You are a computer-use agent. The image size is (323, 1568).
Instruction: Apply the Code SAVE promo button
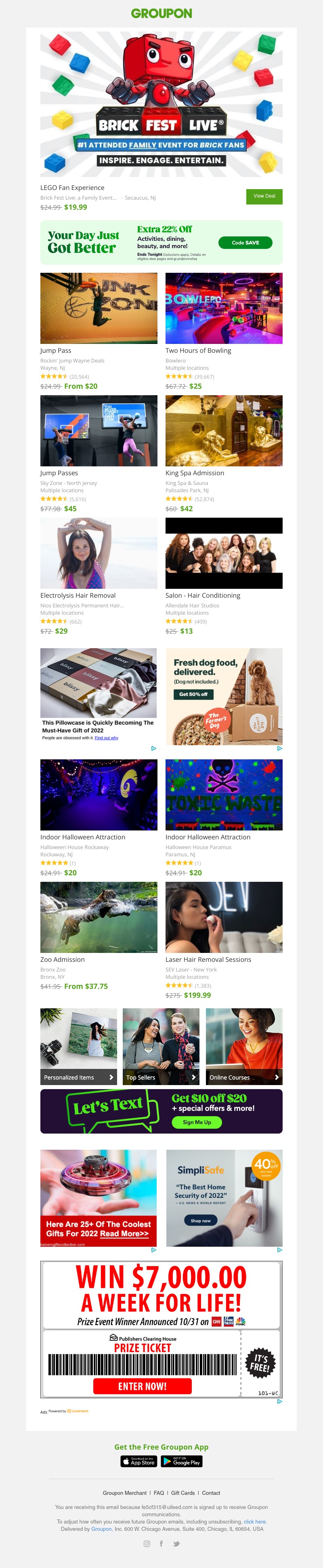tap(245, 242)
